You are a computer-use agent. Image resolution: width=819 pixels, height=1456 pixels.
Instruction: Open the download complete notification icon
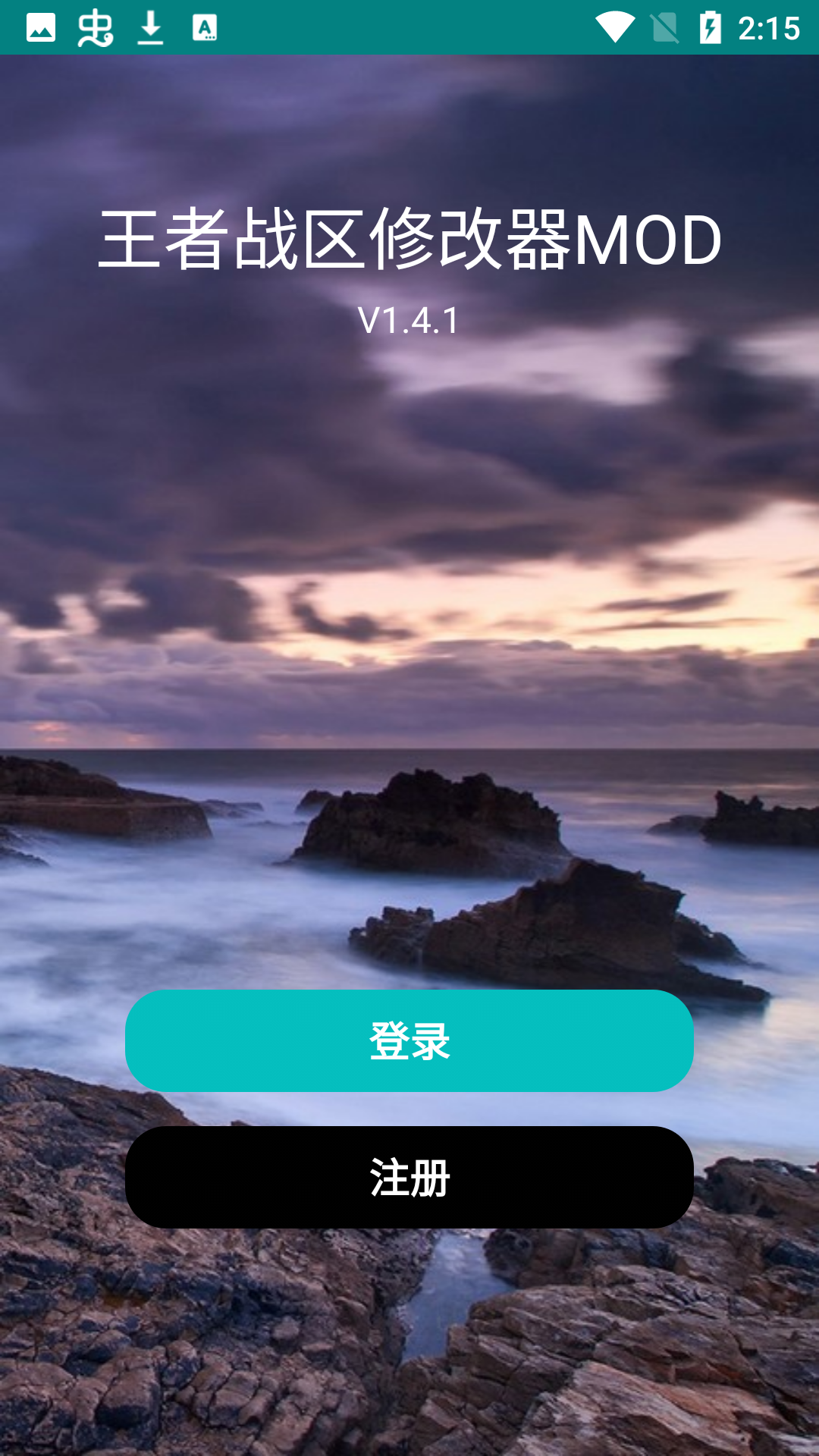149,29
